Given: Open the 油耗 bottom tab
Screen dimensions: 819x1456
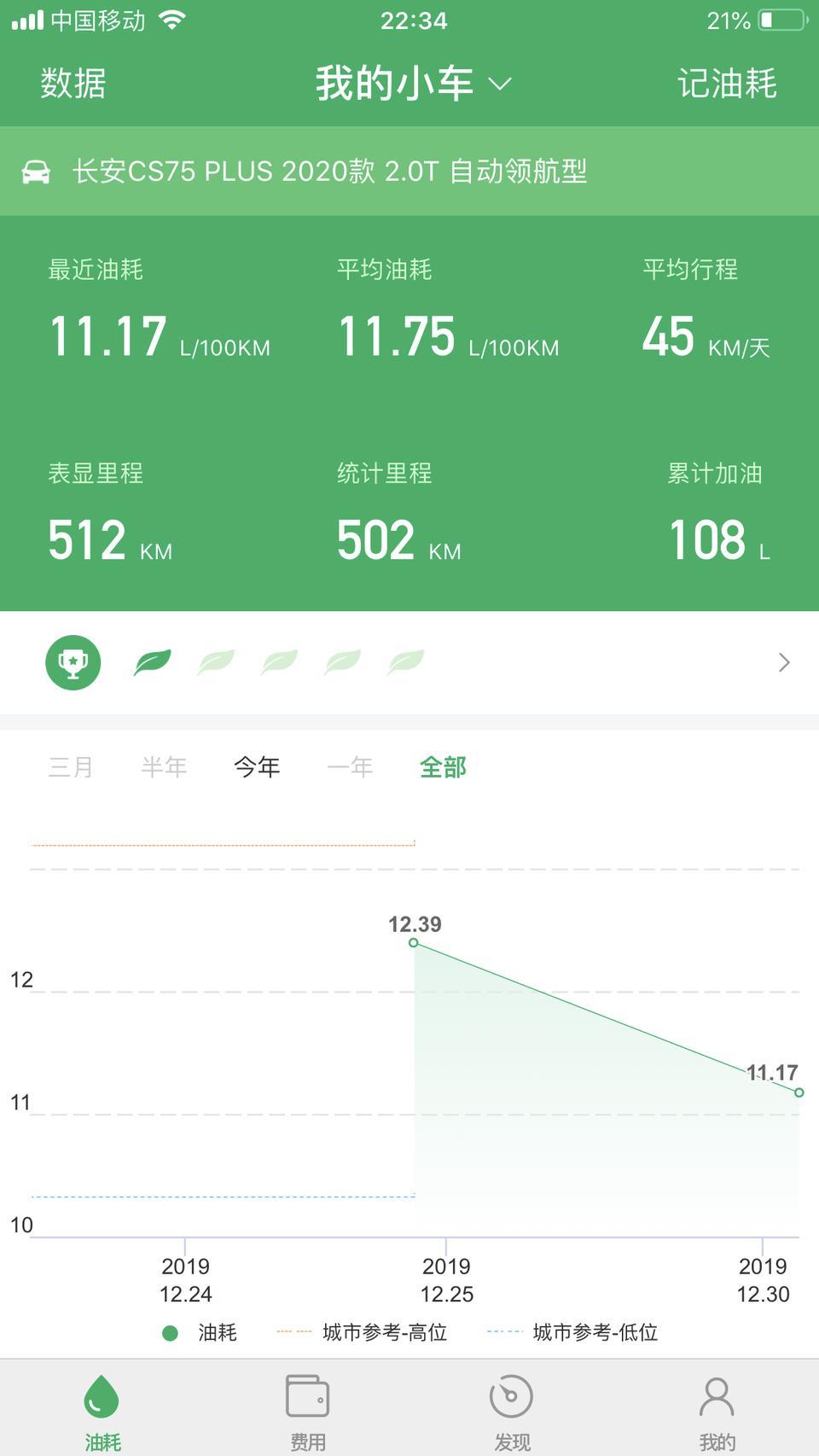Looking at the screenshot, I should pyautogui.click(x=102, y=1410).
